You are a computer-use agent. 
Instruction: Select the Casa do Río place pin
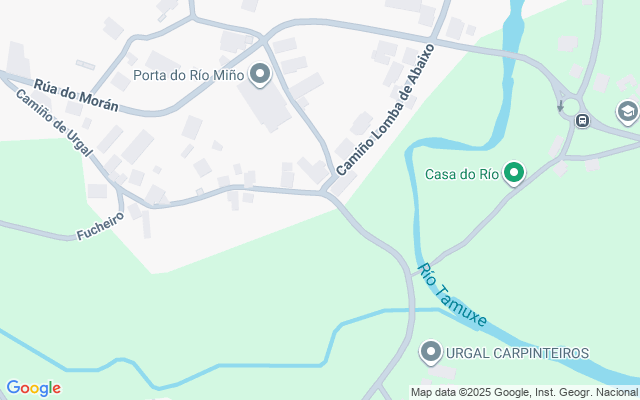514,173
